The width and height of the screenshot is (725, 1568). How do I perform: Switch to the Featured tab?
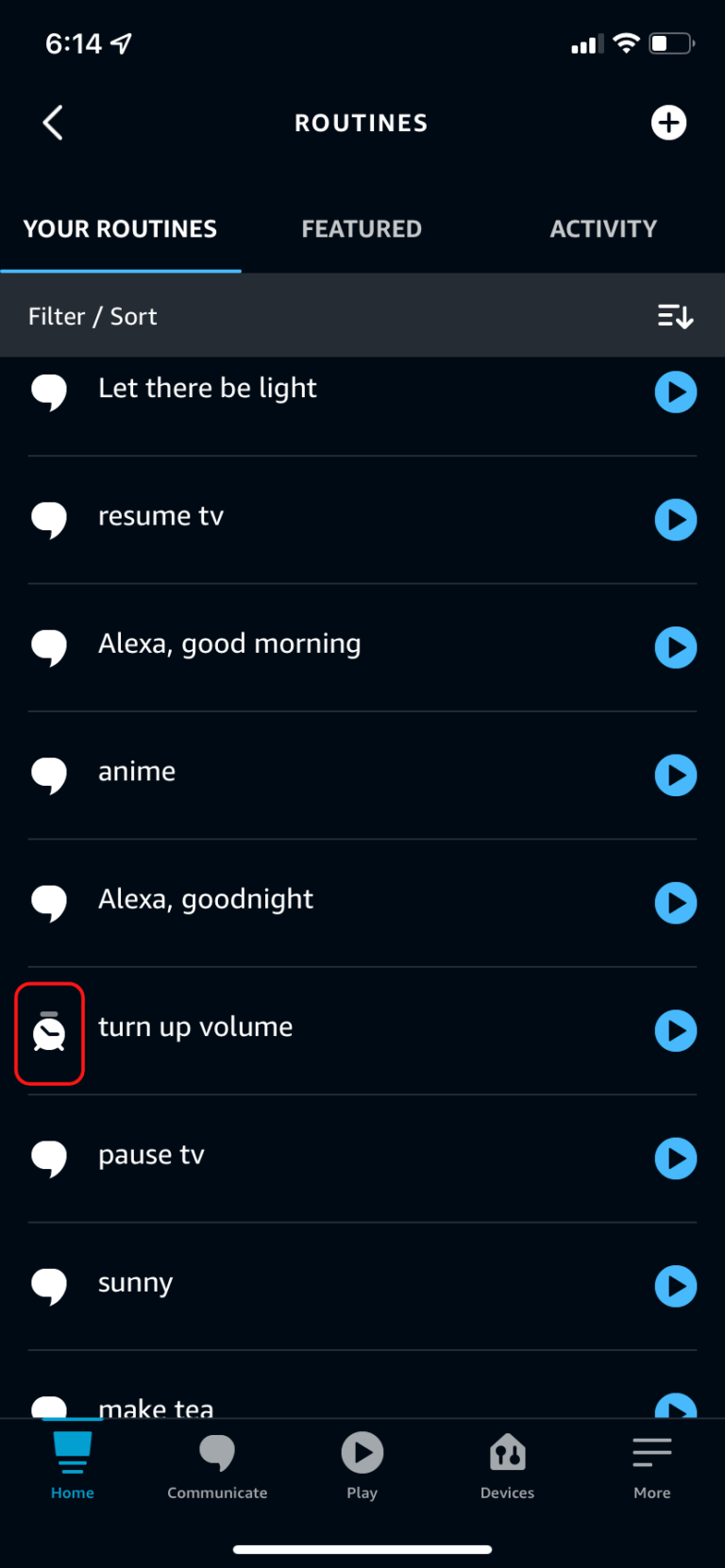click(362, 229)
